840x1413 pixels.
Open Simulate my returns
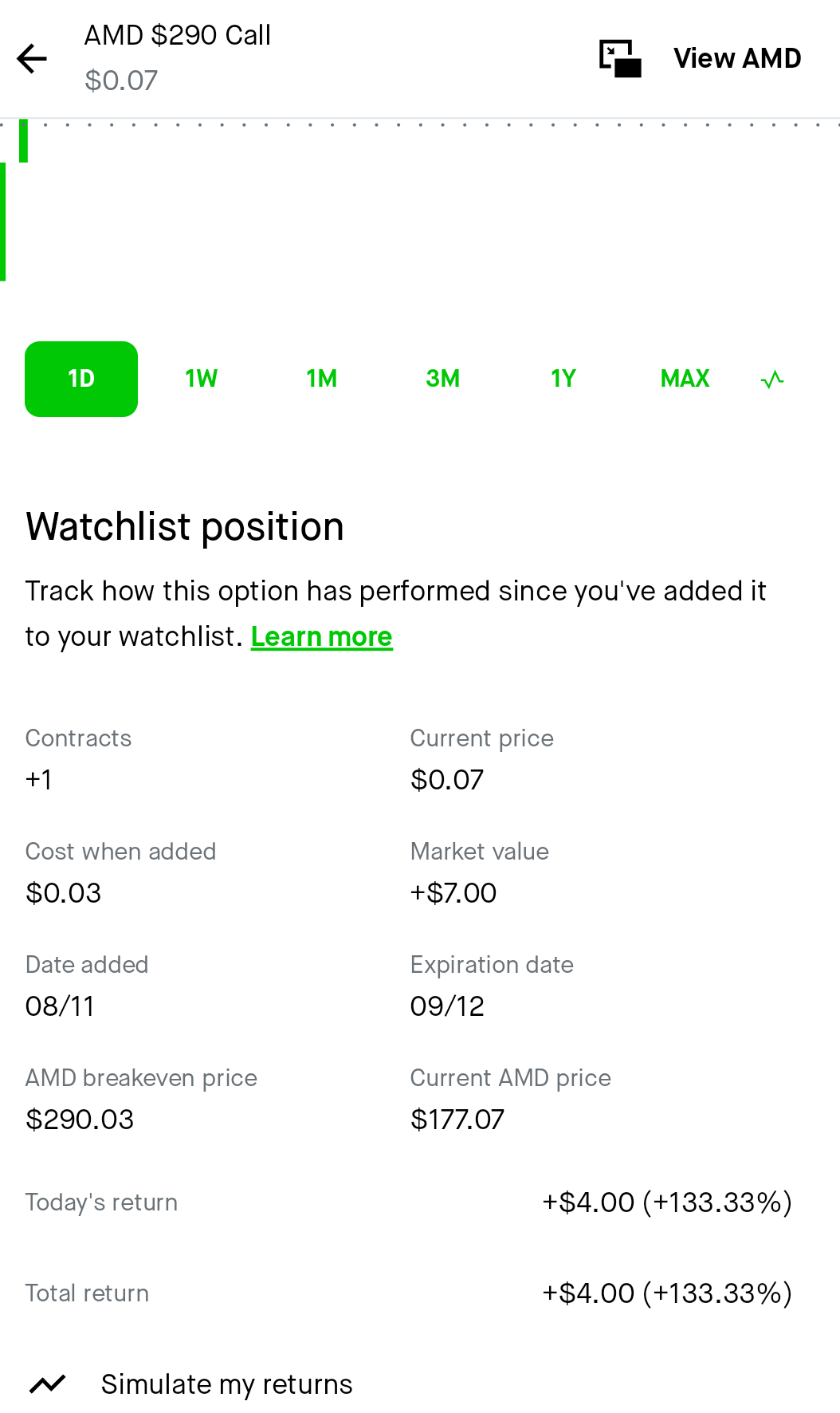click(191, 1384)
